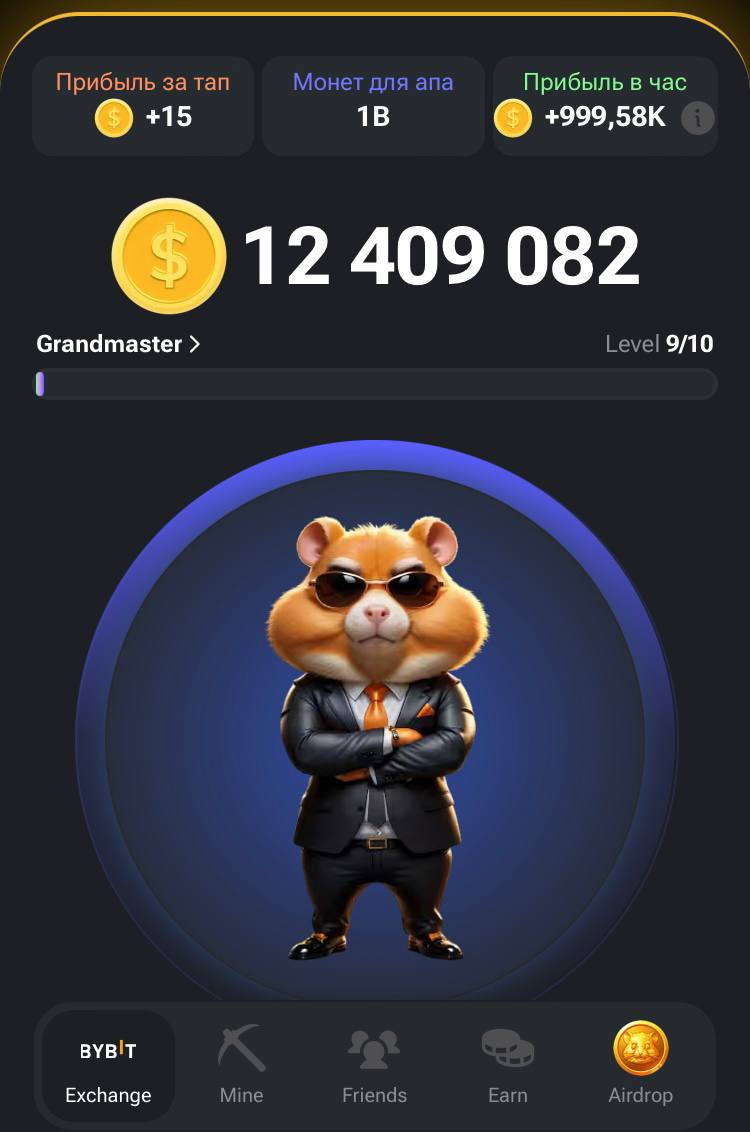
Task: Select the Earn tab
Action: click(x=507, y=1066)
